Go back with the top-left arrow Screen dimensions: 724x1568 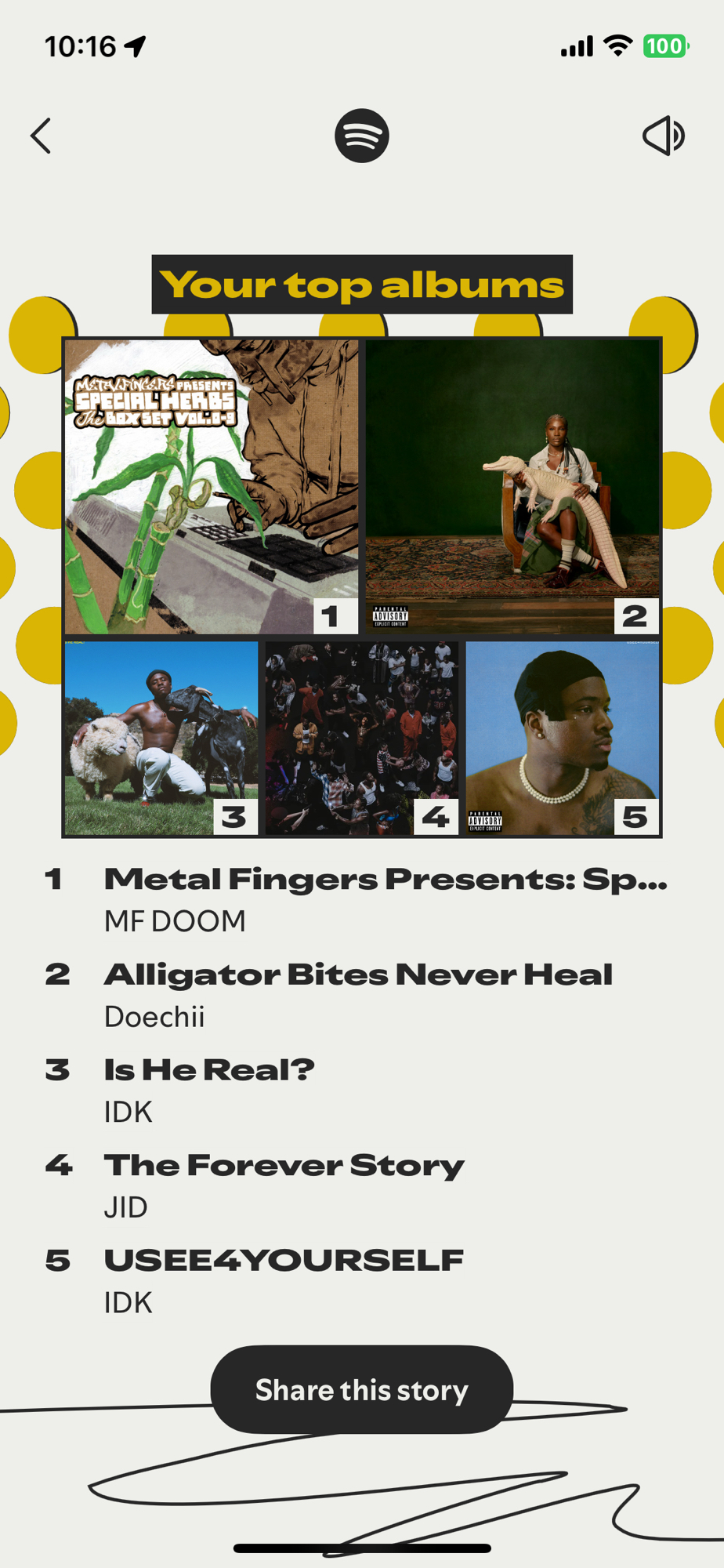pos(42,136)
